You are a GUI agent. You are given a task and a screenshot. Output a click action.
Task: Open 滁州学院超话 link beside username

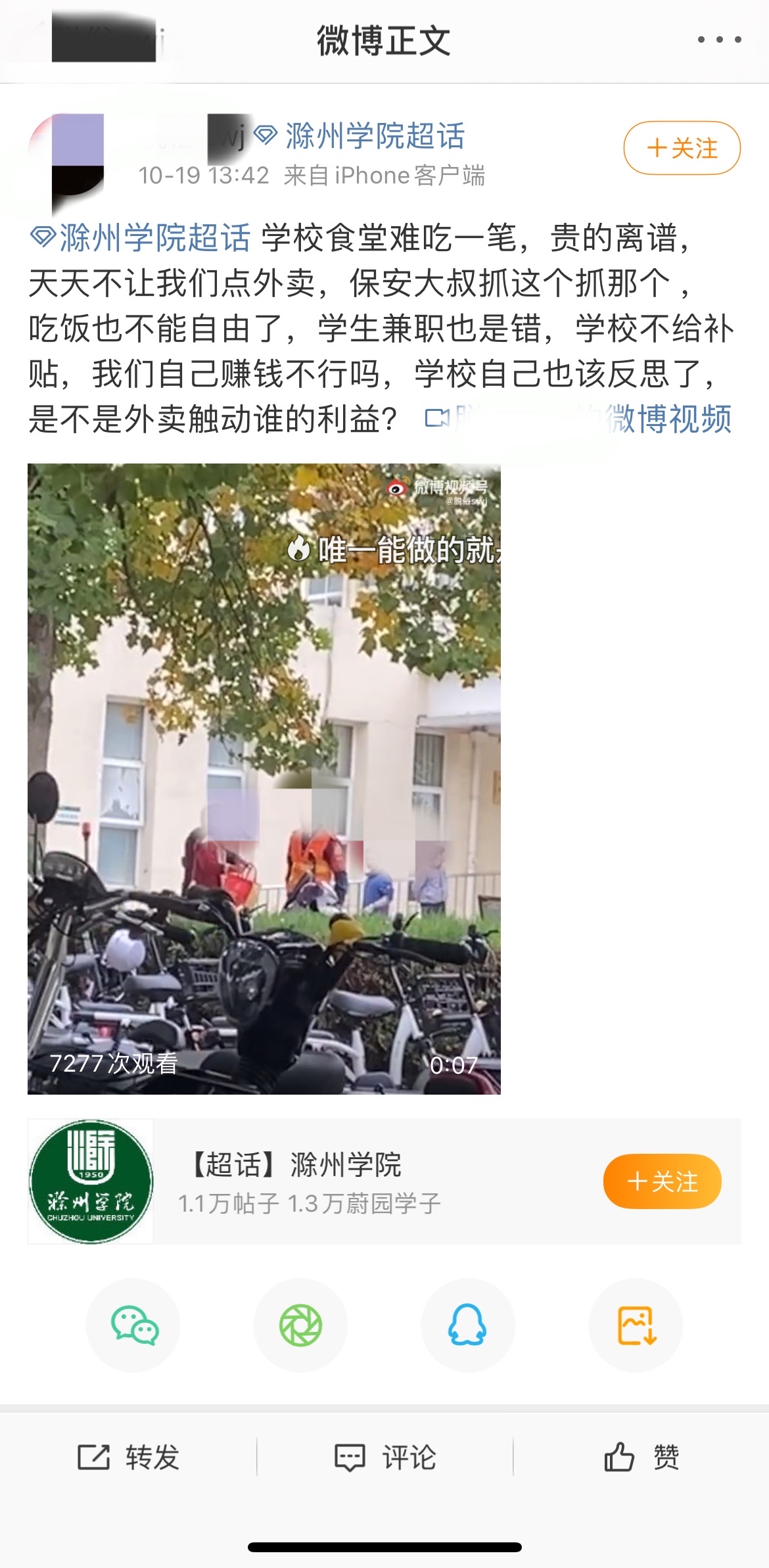(361, 136)
